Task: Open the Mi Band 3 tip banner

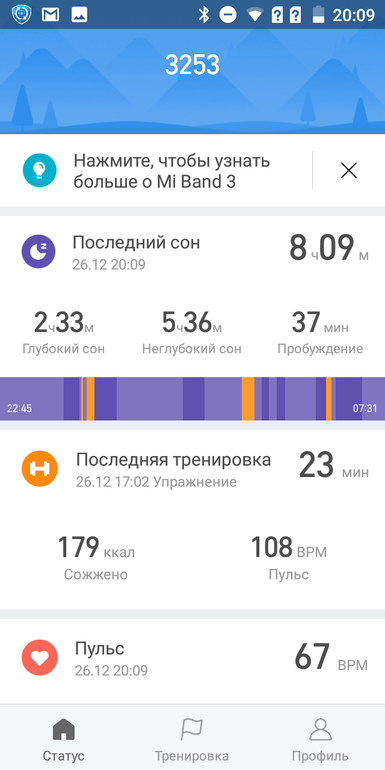Action: point(156,170)
